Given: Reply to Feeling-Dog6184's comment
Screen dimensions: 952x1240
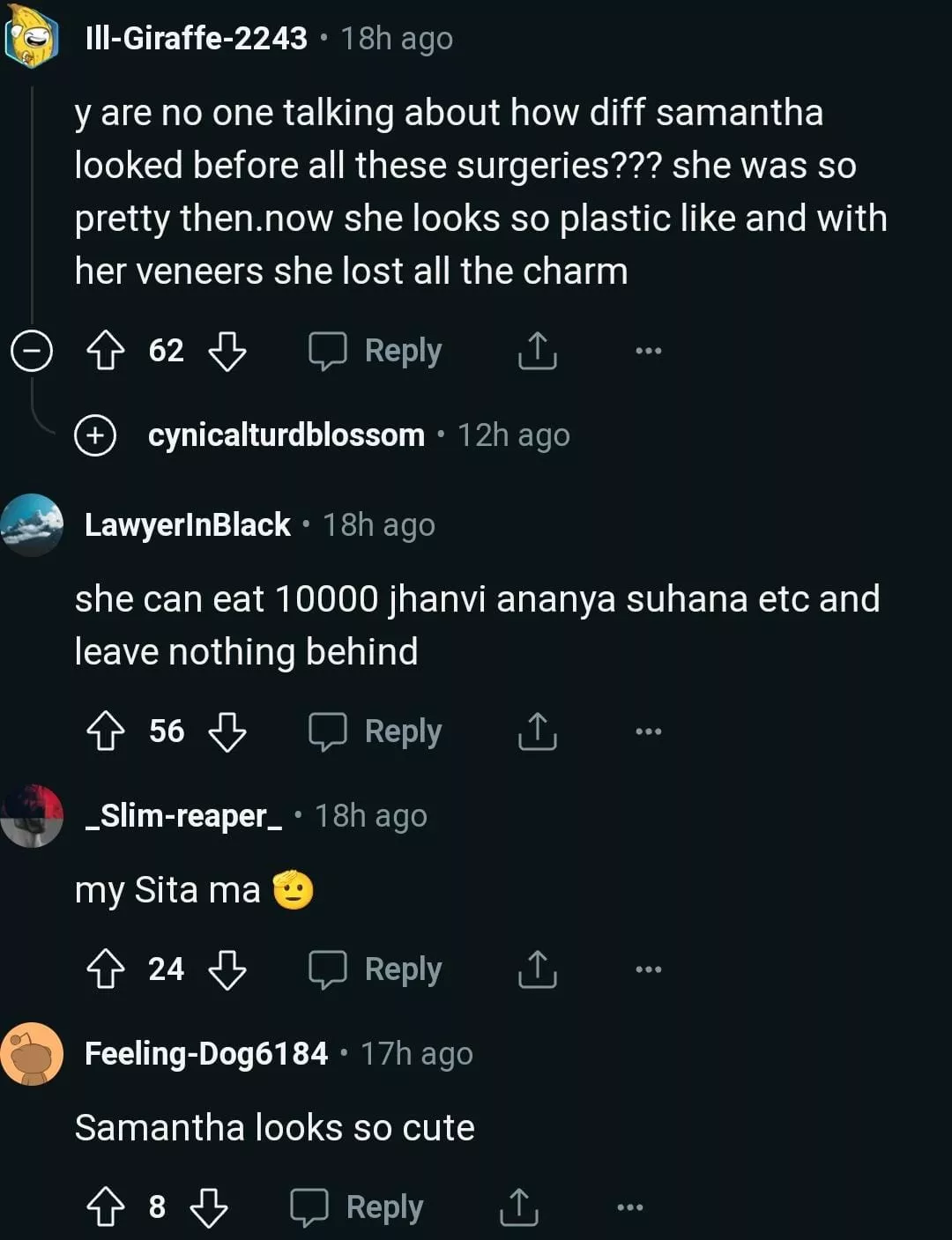Looking at the screenshot, I should click(x=357, y=1207).
